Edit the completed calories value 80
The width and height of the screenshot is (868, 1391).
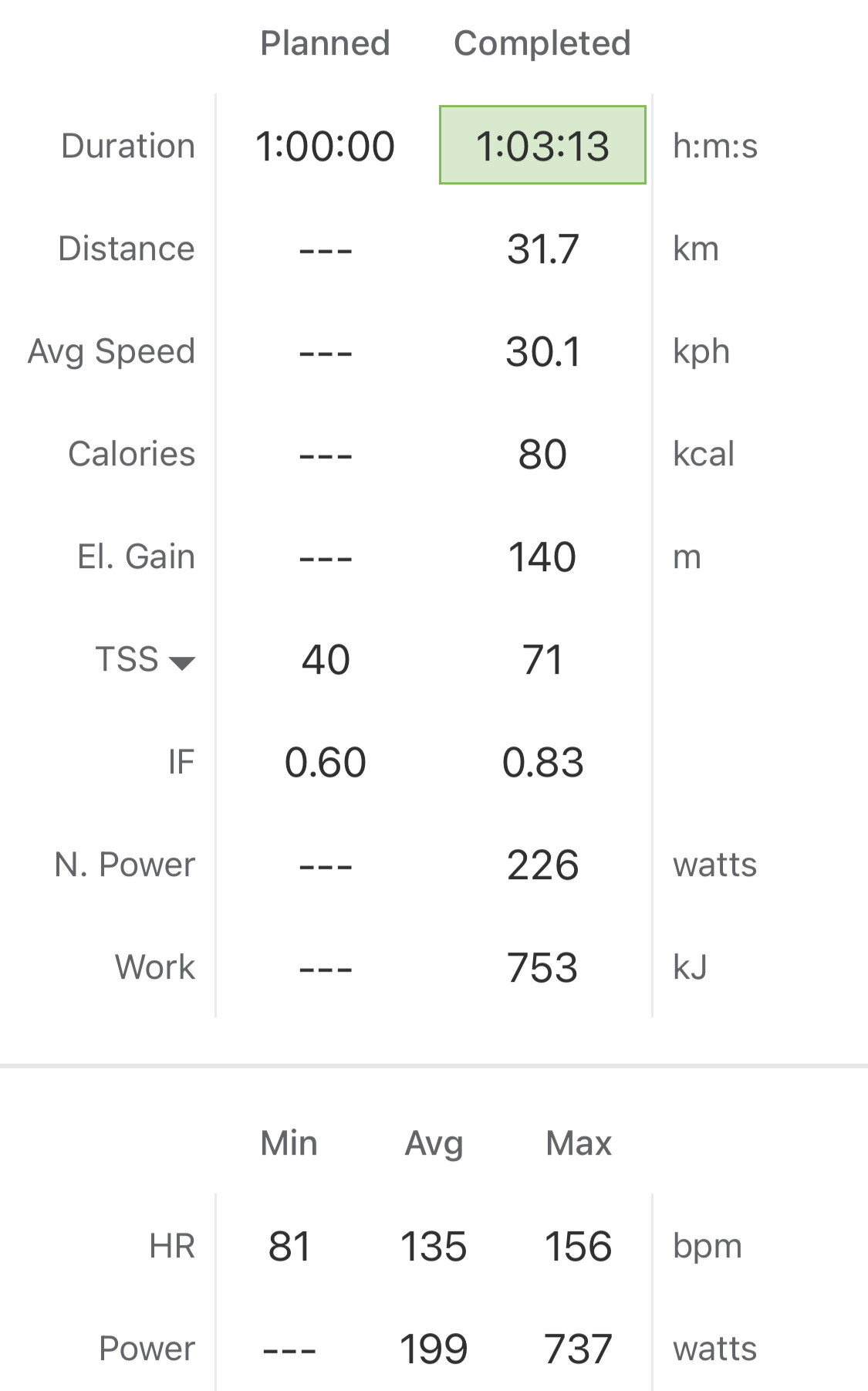[542, 454]
